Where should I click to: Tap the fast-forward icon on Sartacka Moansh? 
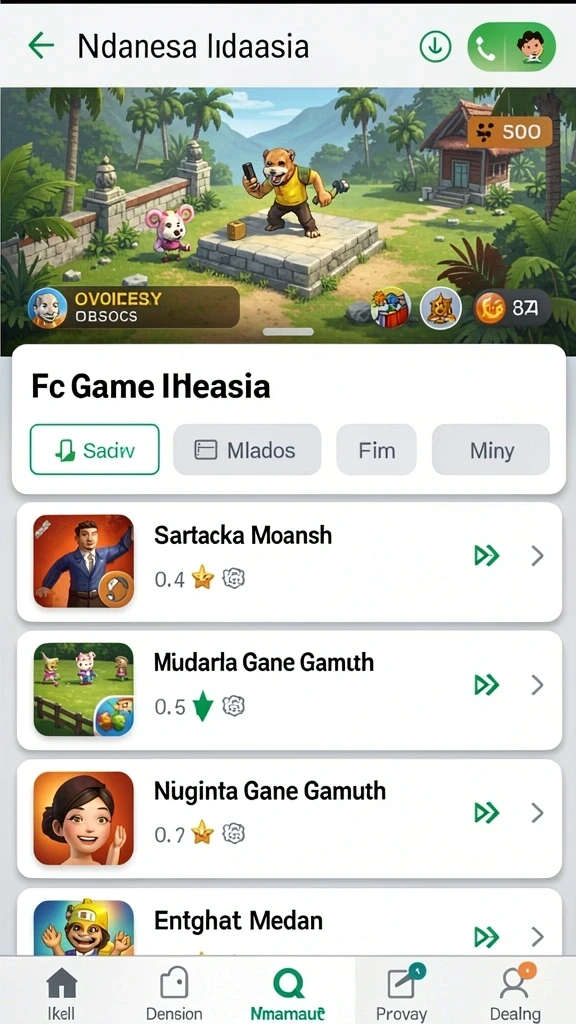[487, 556]
